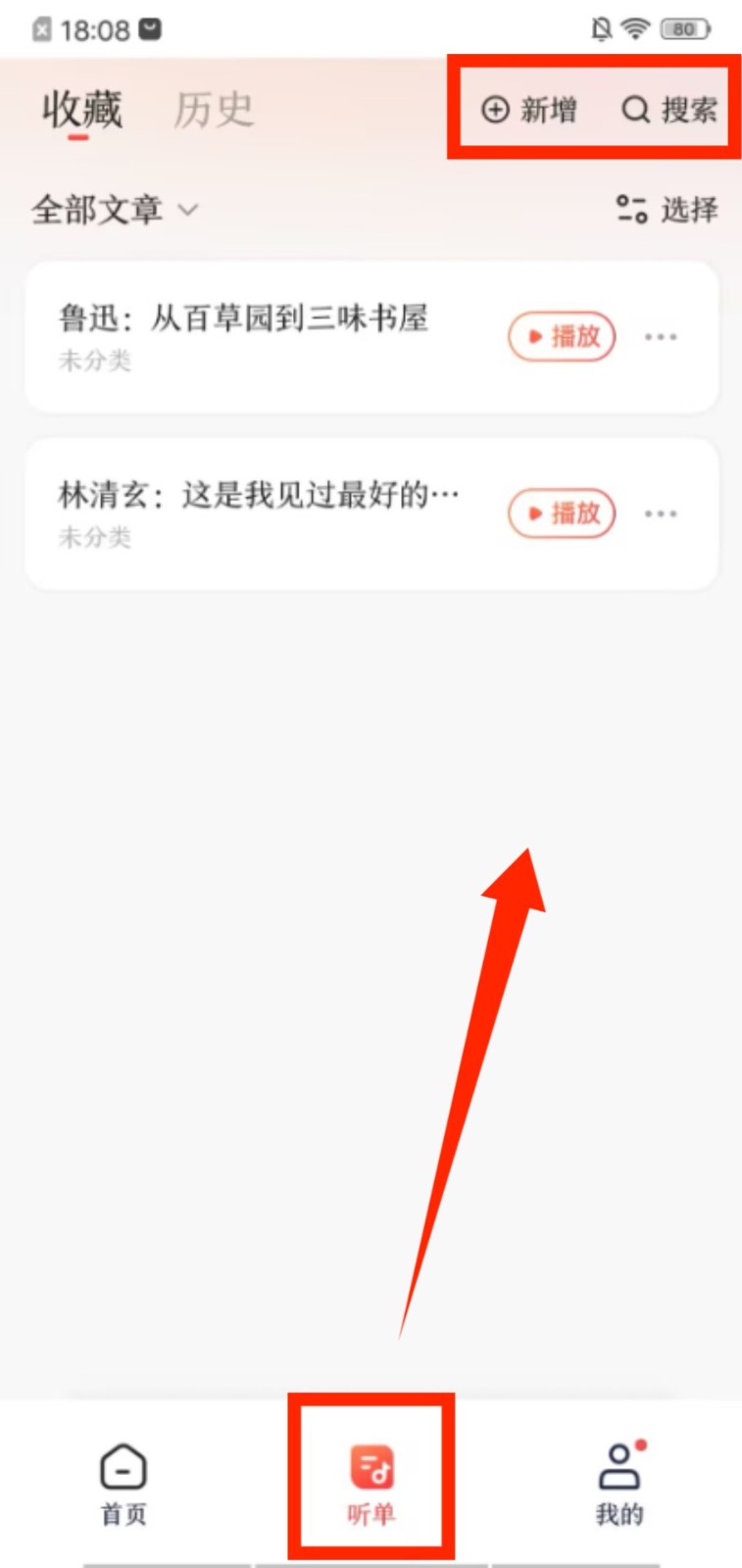Select the 收藏 tab
The image size is (742, 1568).
[81, 109]
